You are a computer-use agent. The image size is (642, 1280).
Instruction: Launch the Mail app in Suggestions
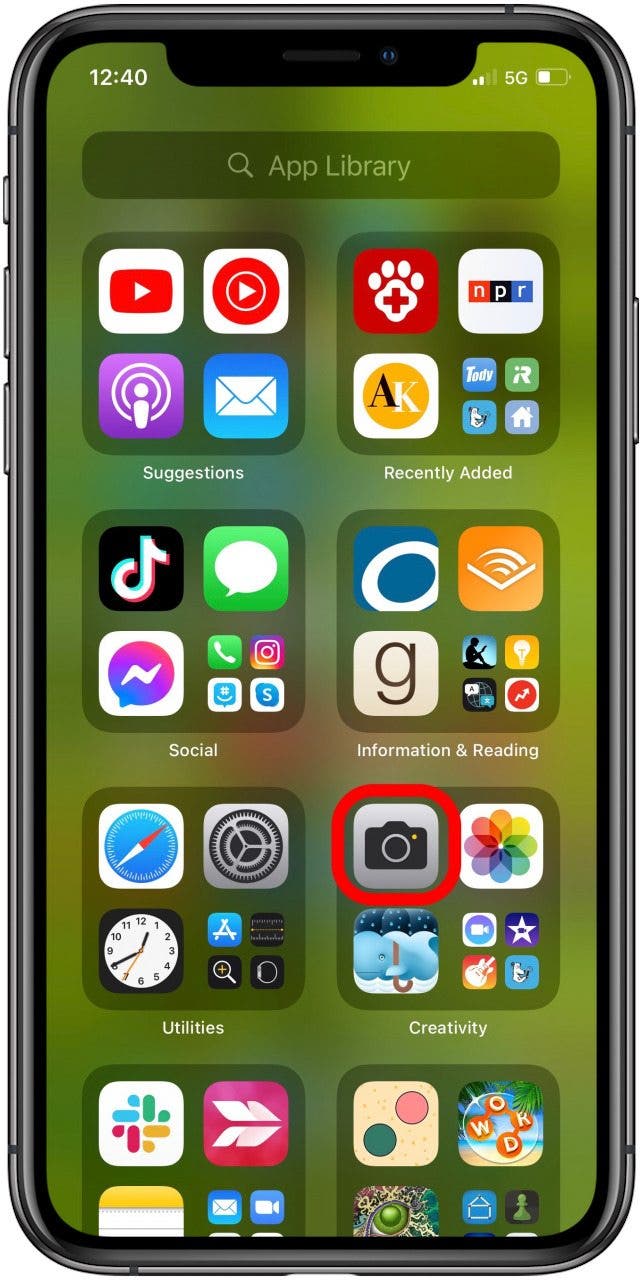246,396
